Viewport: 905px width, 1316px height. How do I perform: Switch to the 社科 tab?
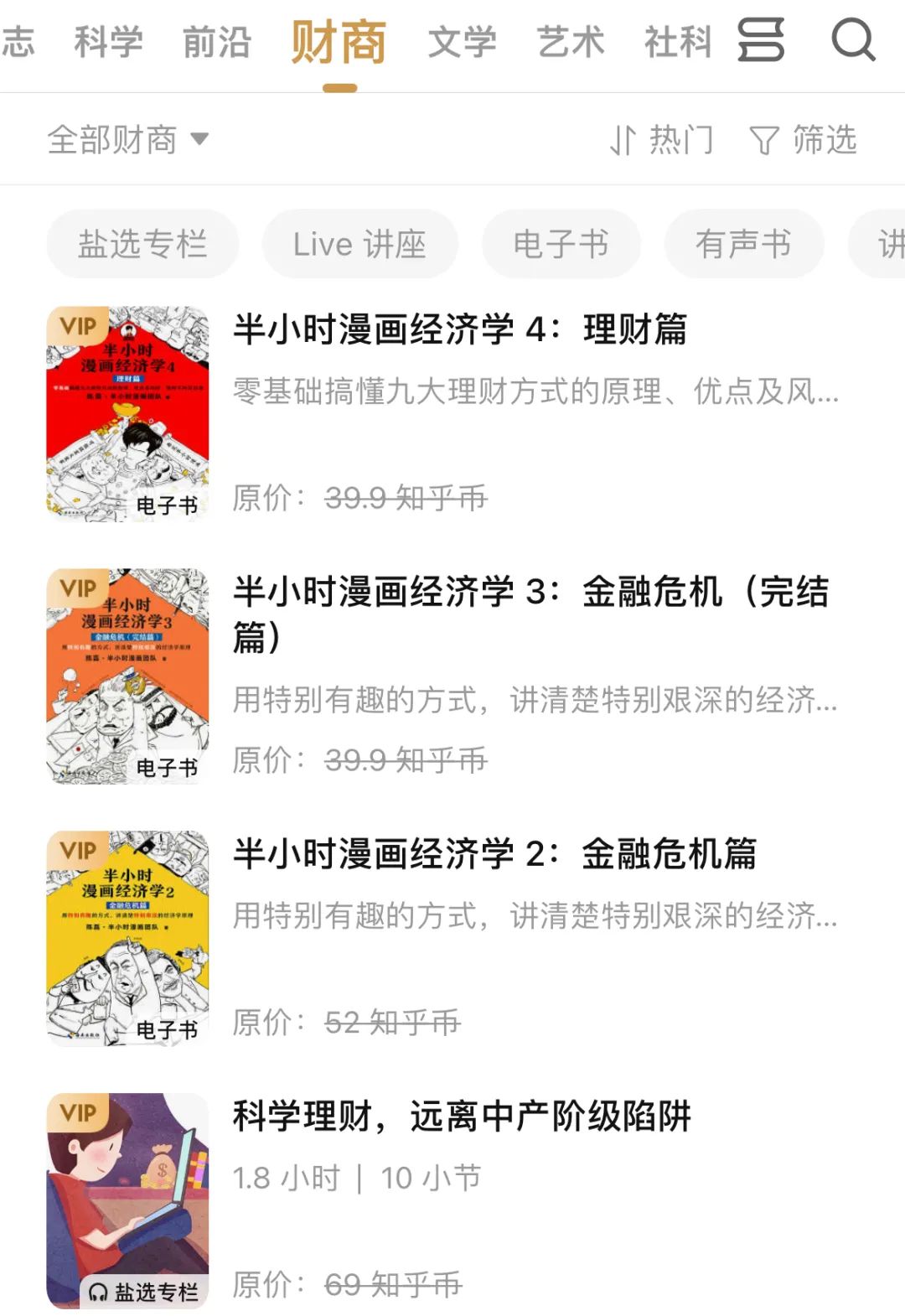(678, 42)
